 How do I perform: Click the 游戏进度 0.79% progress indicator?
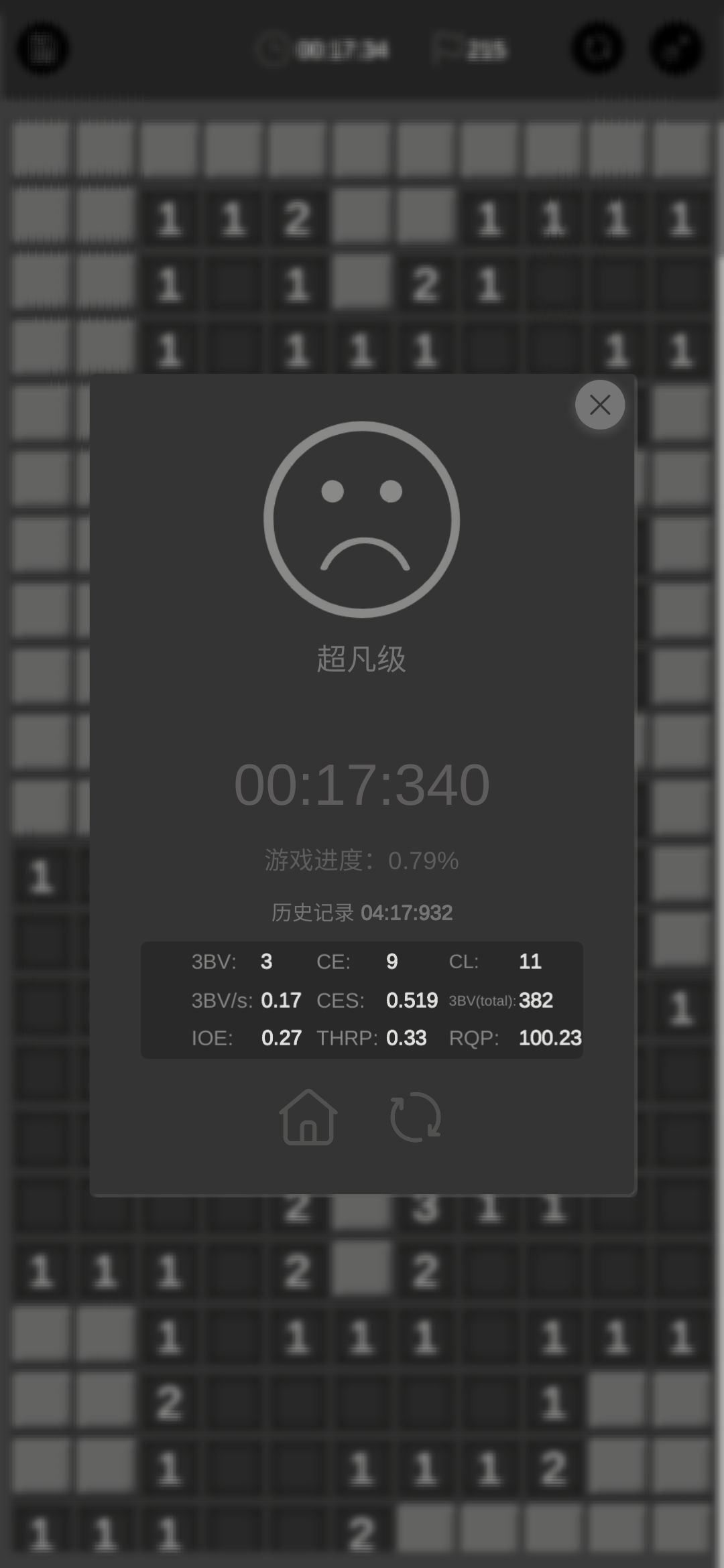coord(362,861)
